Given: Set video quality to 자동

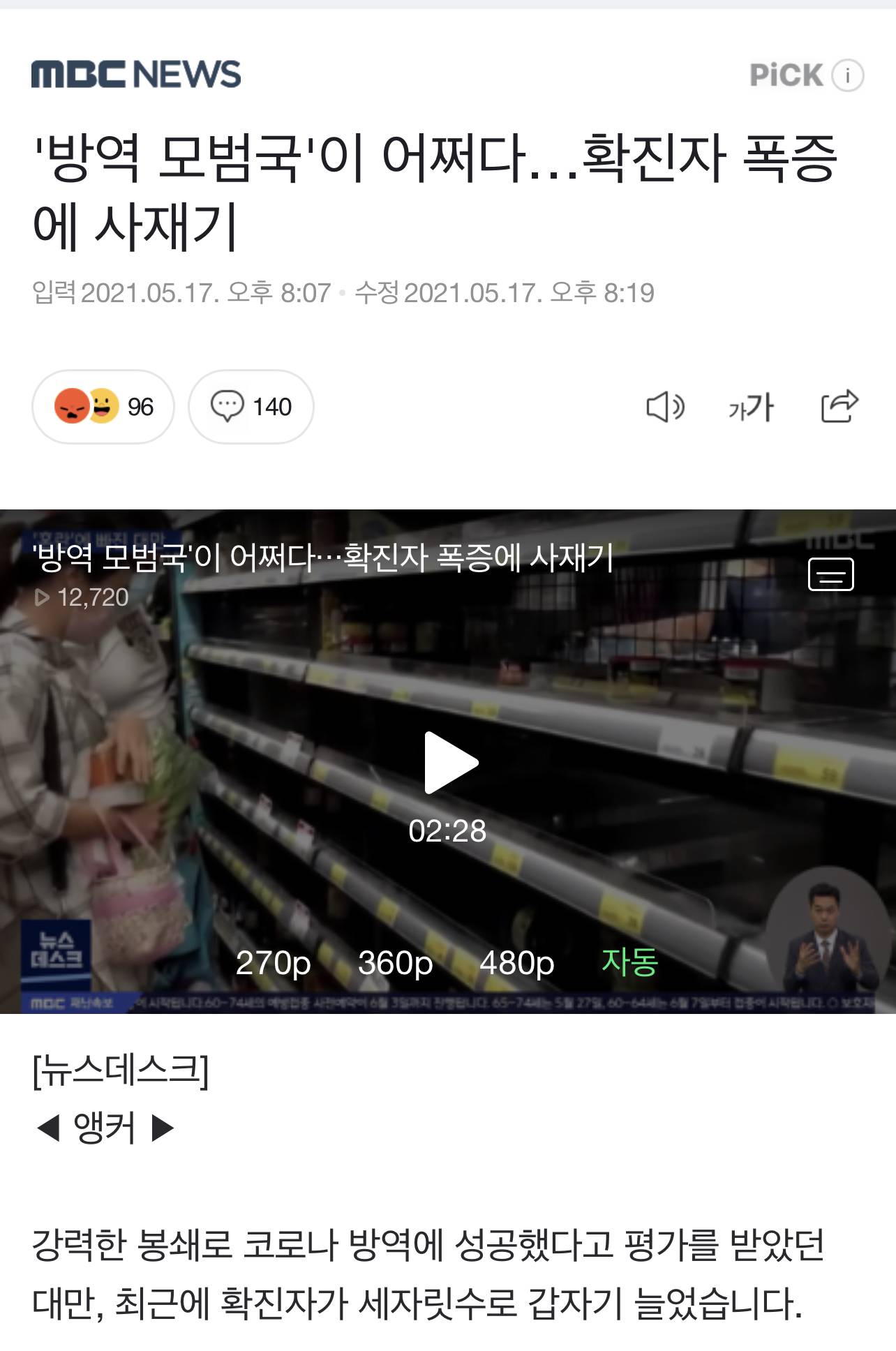Looking at the screenshot, I should (x=629, y=962).
